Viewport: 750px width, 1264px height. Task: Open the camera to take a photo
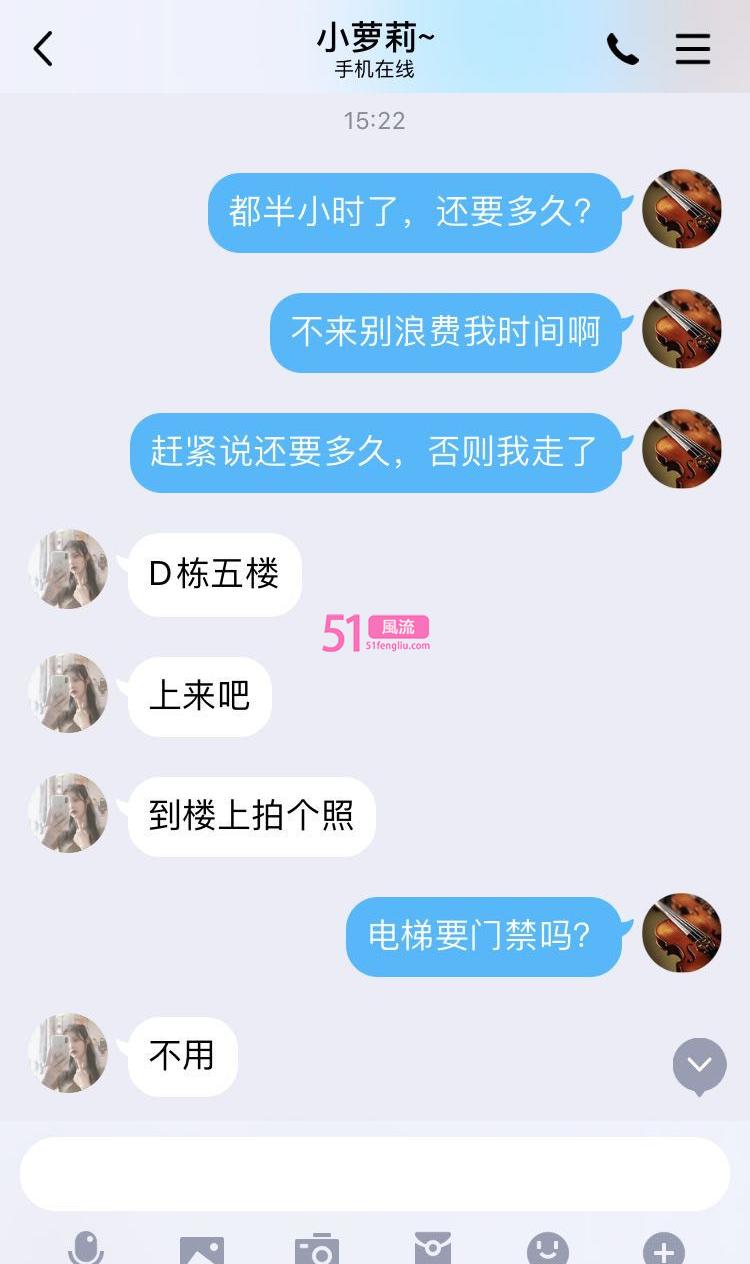click(317, 1249)
